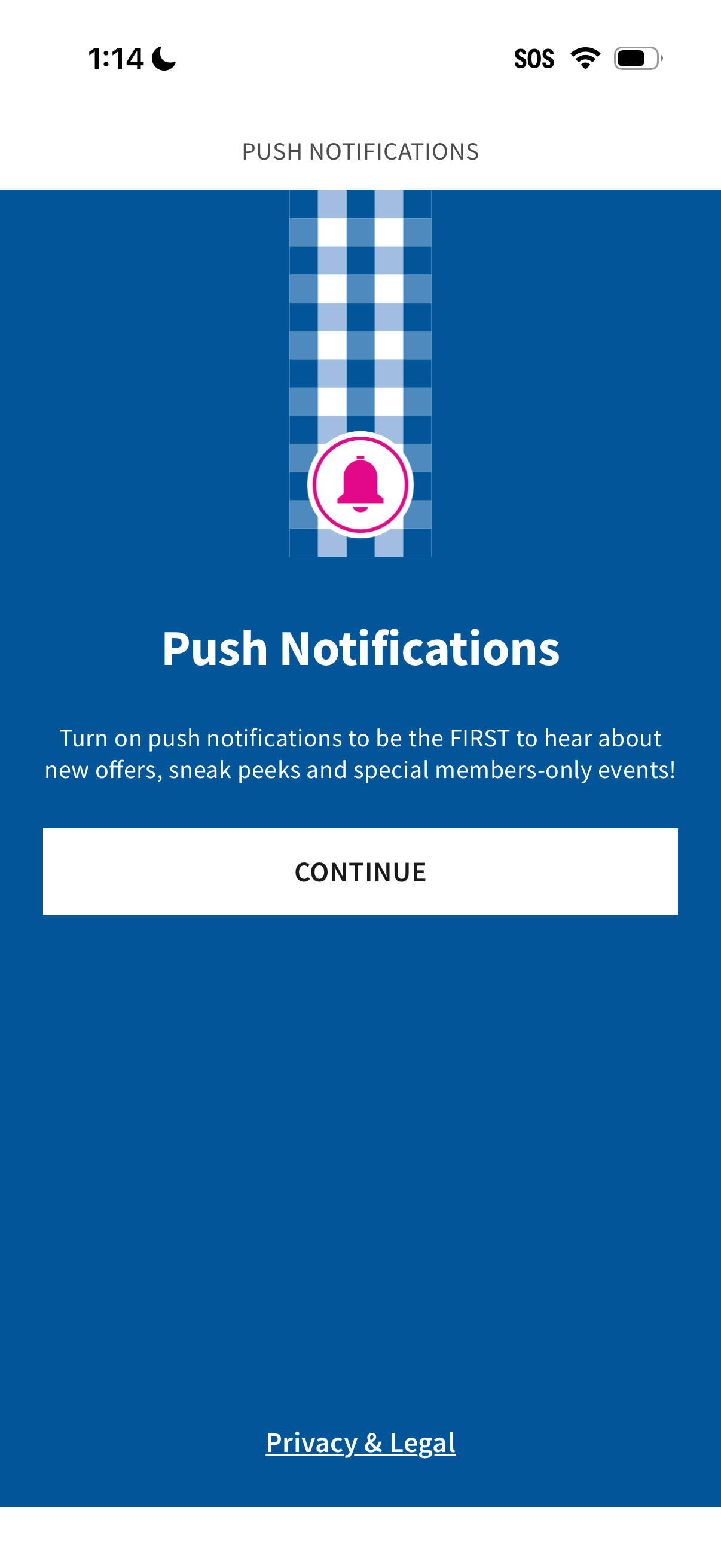
Task: Select the Wi-Fi icon in the status bar
Action: (x=585, y=59)
